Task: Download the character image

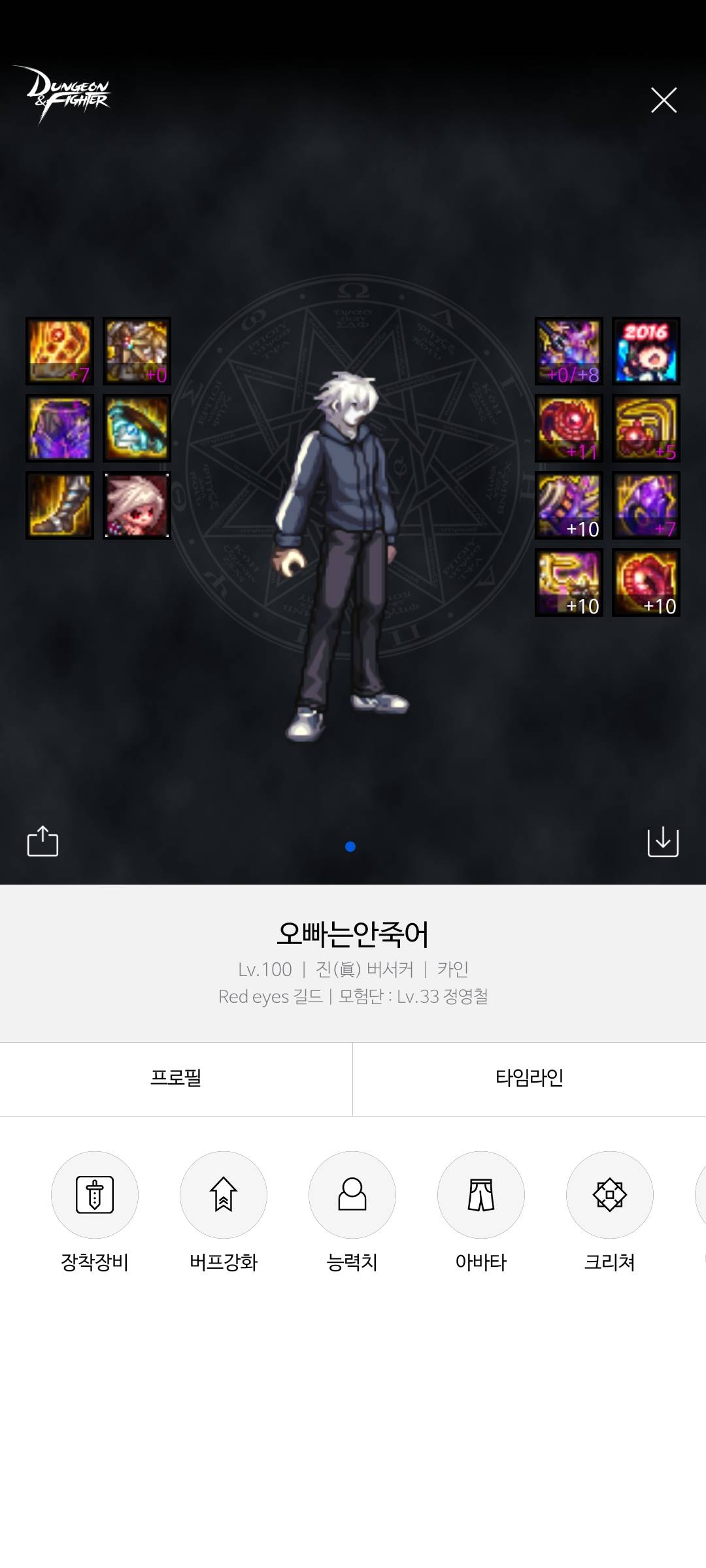Action: [x=663, y=841]
